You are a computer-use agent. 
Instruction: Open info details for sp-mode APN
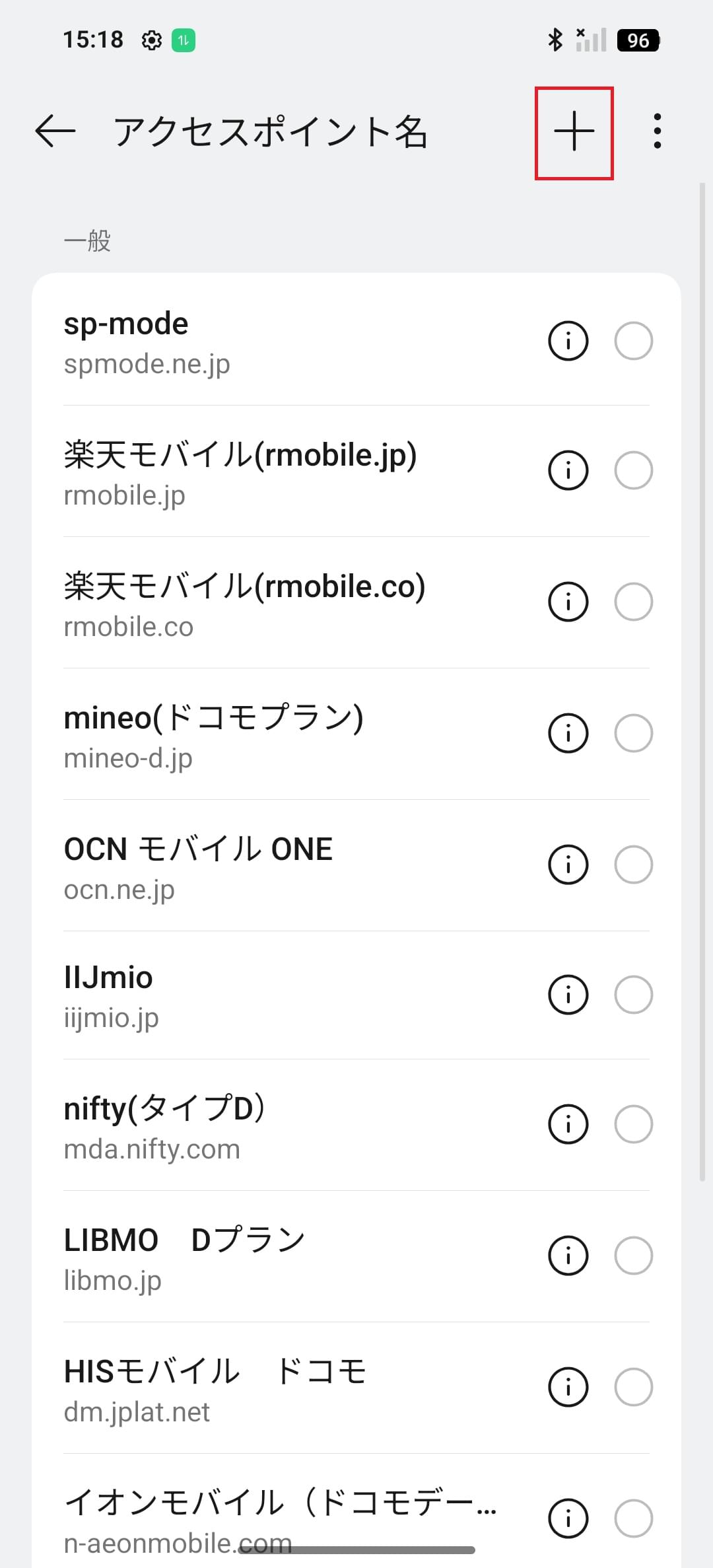coord(567,341)
